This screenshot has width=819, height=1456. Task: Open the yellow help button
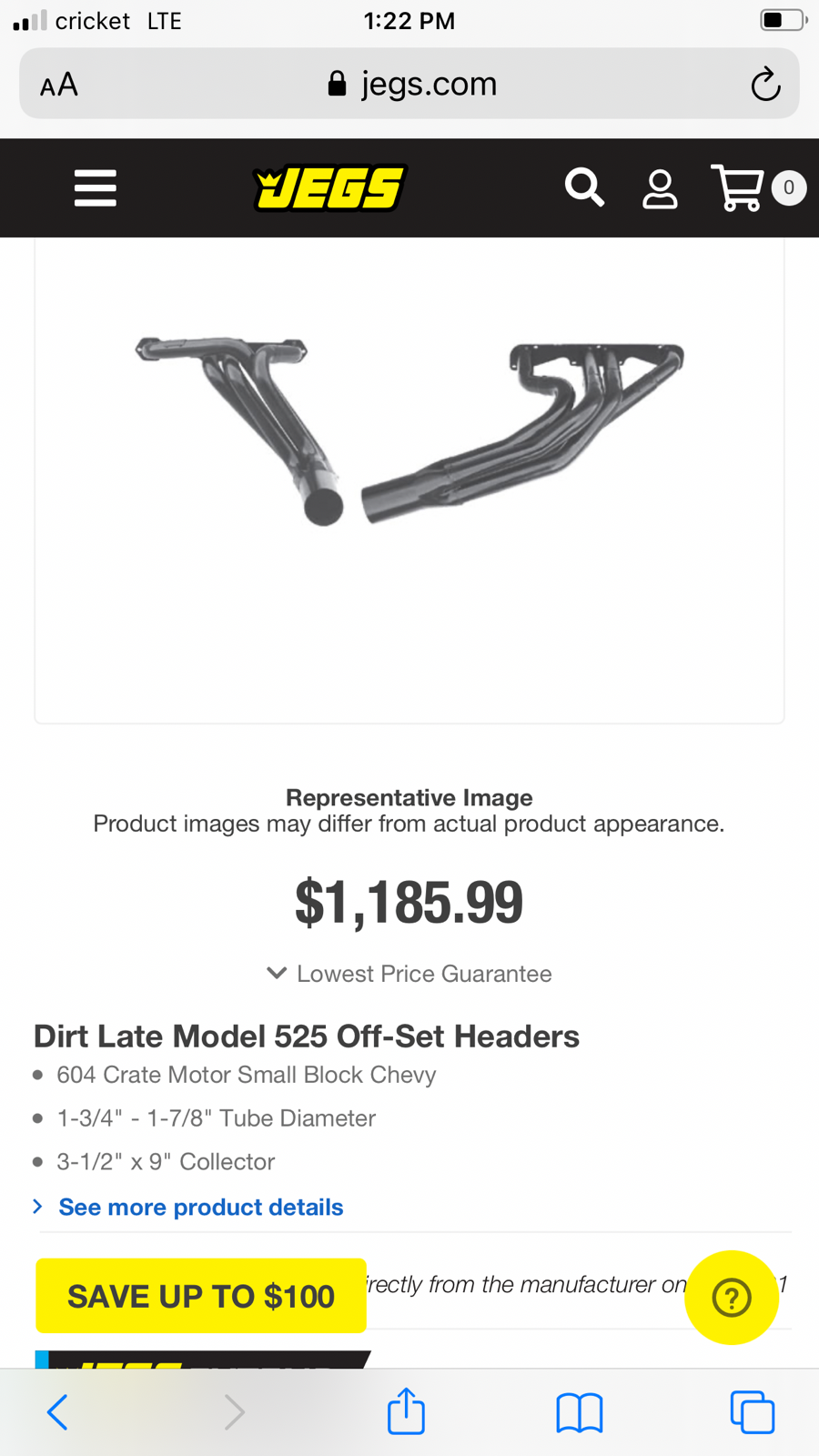[x=731, y=1297]
